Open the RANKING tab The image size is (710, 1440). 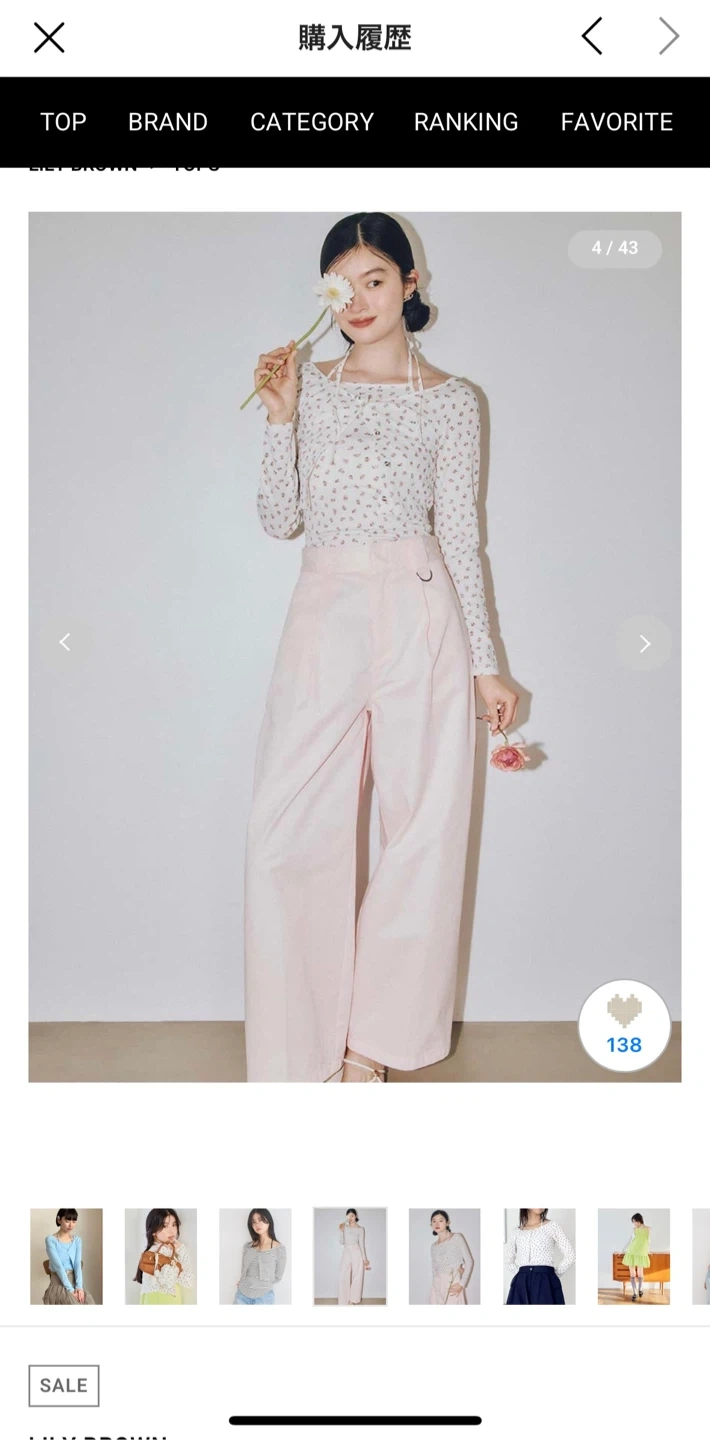[466, 122]
